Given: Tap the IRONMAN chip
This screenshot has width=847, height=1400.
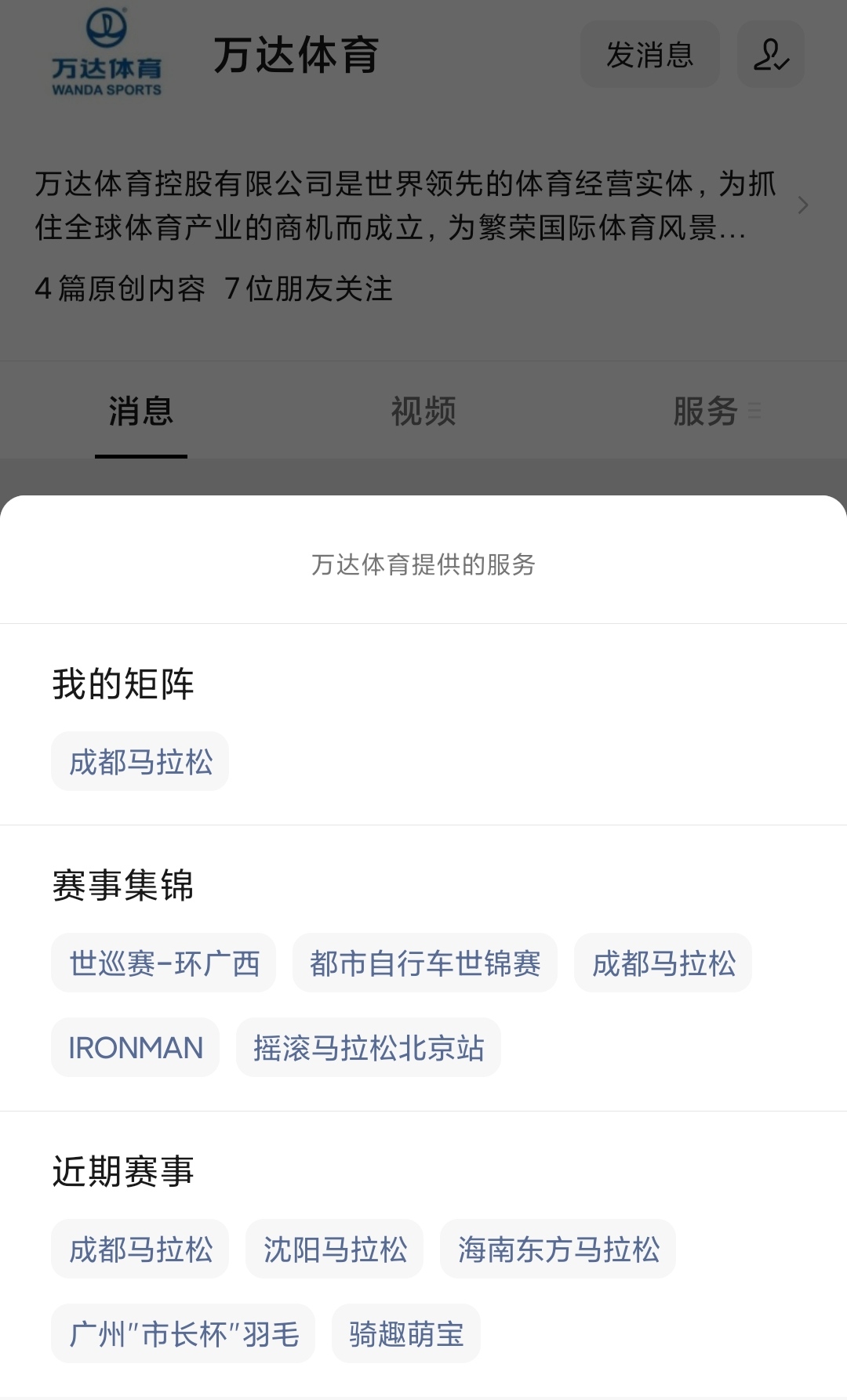Looking at the screenshot, I should [x=136, y=1048].
